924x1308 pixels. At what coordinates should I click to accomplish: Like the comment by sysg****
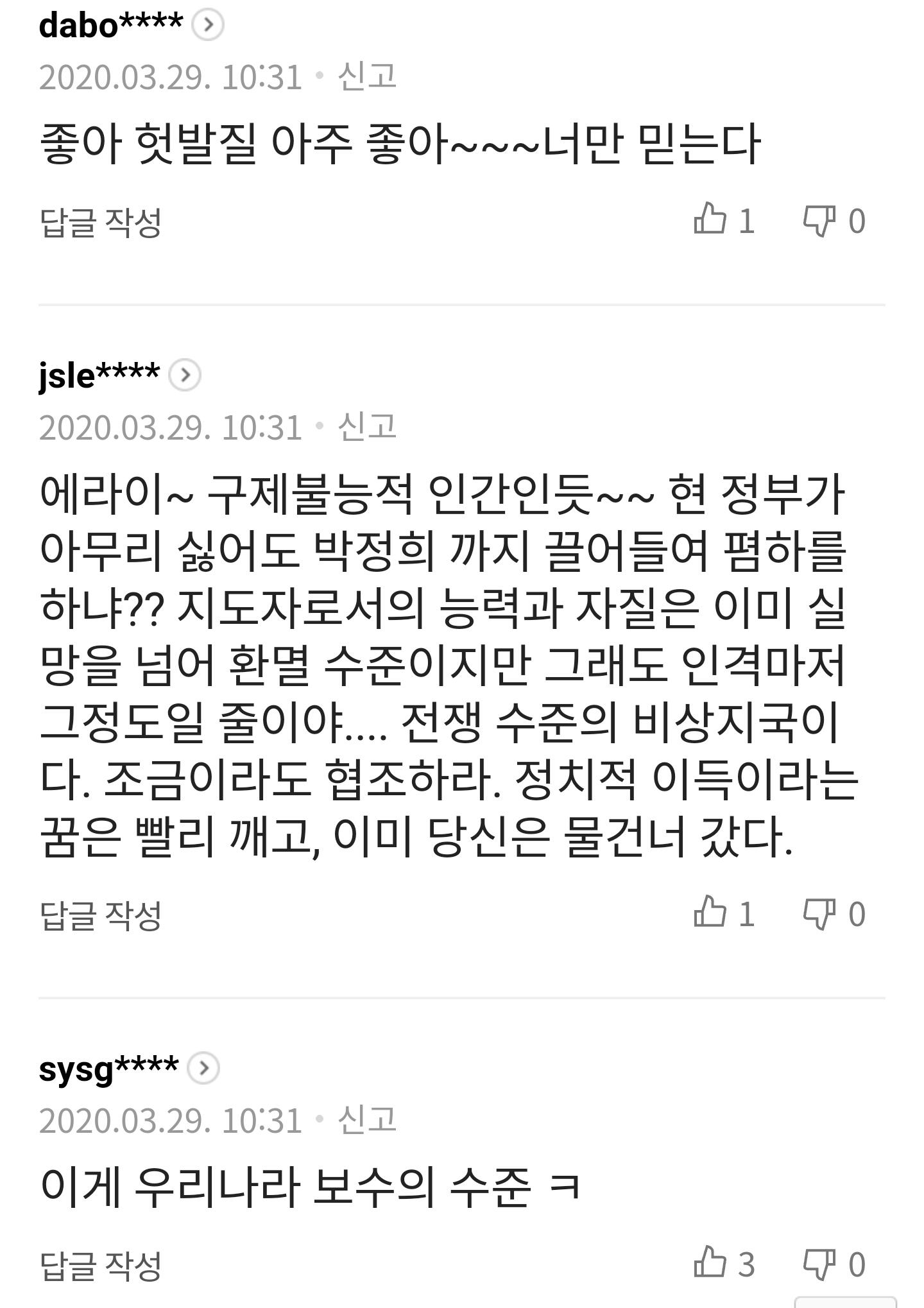724,1264
